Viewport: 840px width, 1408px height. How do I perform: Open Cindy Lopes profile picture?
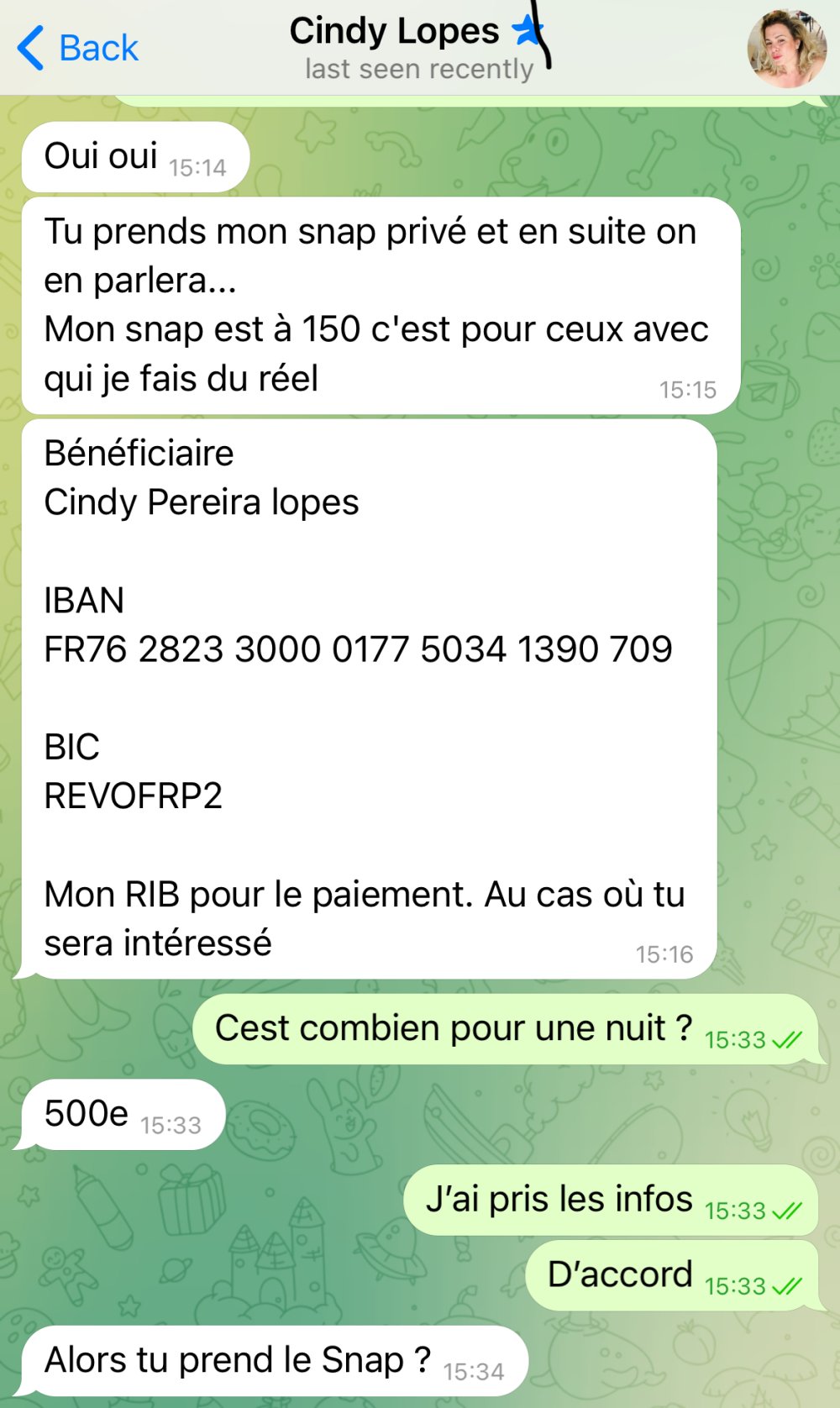tap(786, 49)
